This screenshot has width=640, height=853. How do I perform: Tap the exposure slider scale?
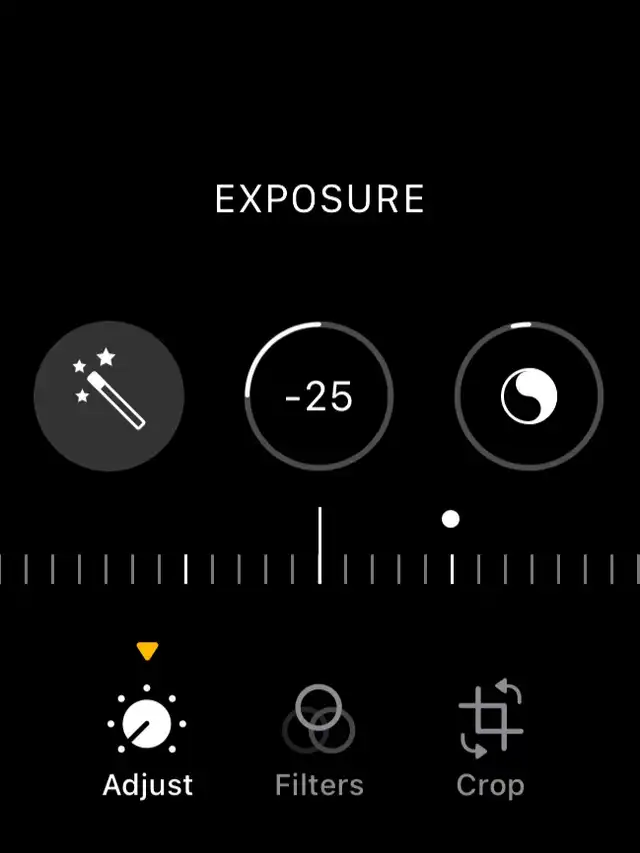[320, 568]
